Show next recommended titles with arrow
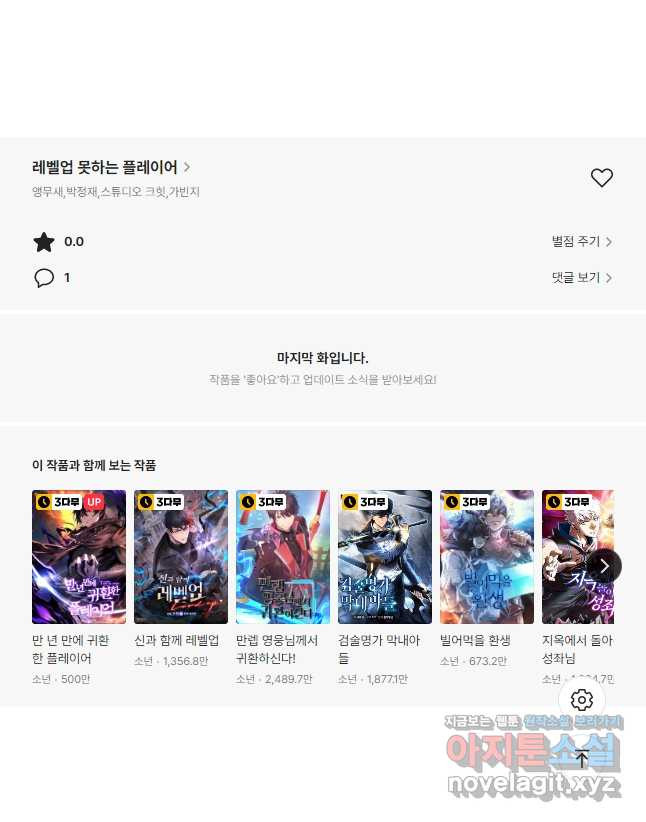This screenshot has width=646, height=822. pyautogui.click(x=604, y=566)
